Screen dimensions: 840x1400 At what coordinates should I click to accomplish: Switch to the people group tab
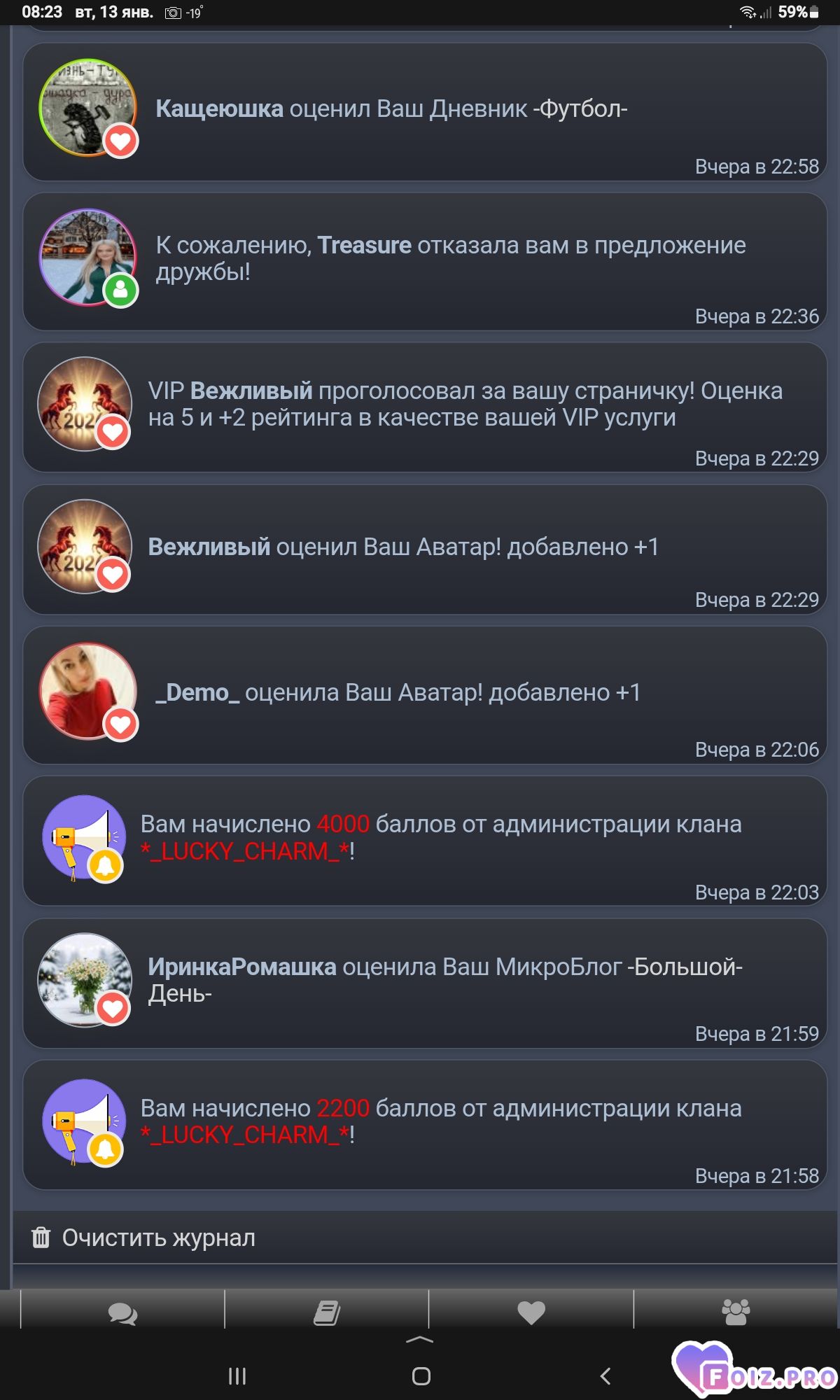(x=735, y=1312)
